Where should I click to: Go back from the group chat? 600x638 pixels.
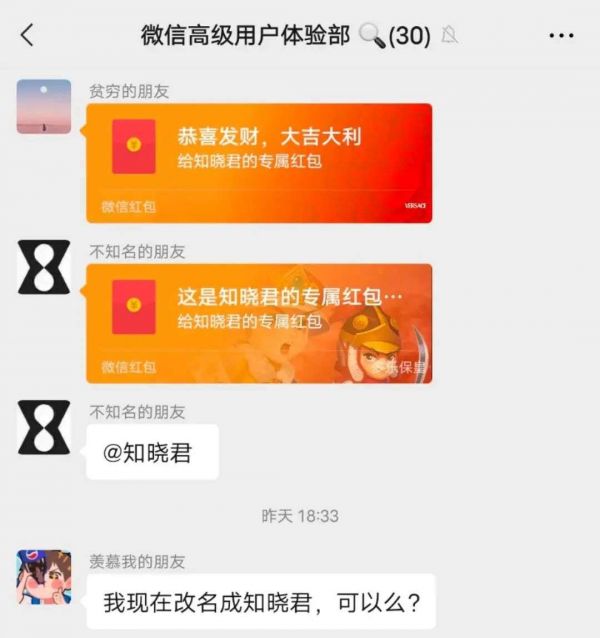point(27,36)
